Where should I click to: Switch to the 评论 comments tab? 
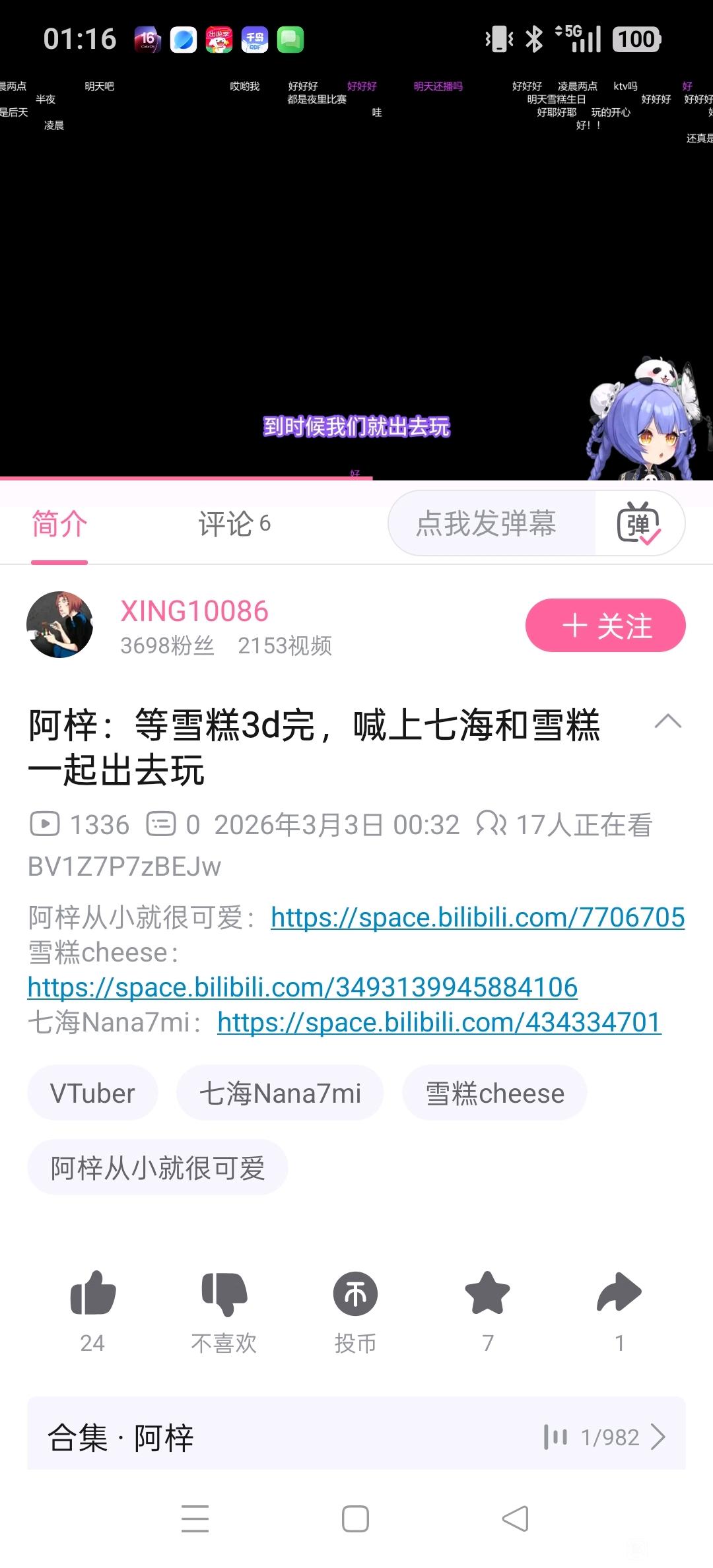pyautogui.click(x=234, y=524)
